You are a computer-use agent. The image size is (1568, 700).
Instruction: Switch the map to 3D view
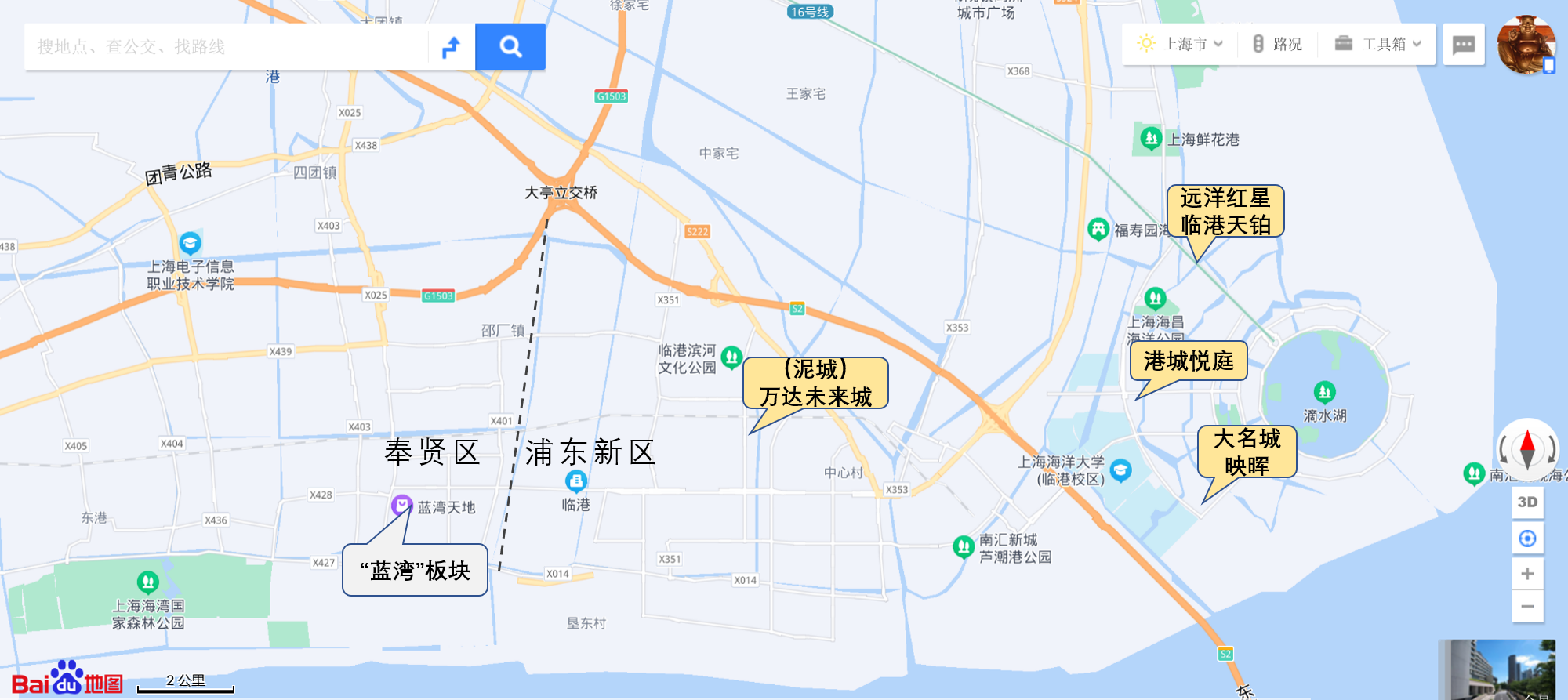1527,502
